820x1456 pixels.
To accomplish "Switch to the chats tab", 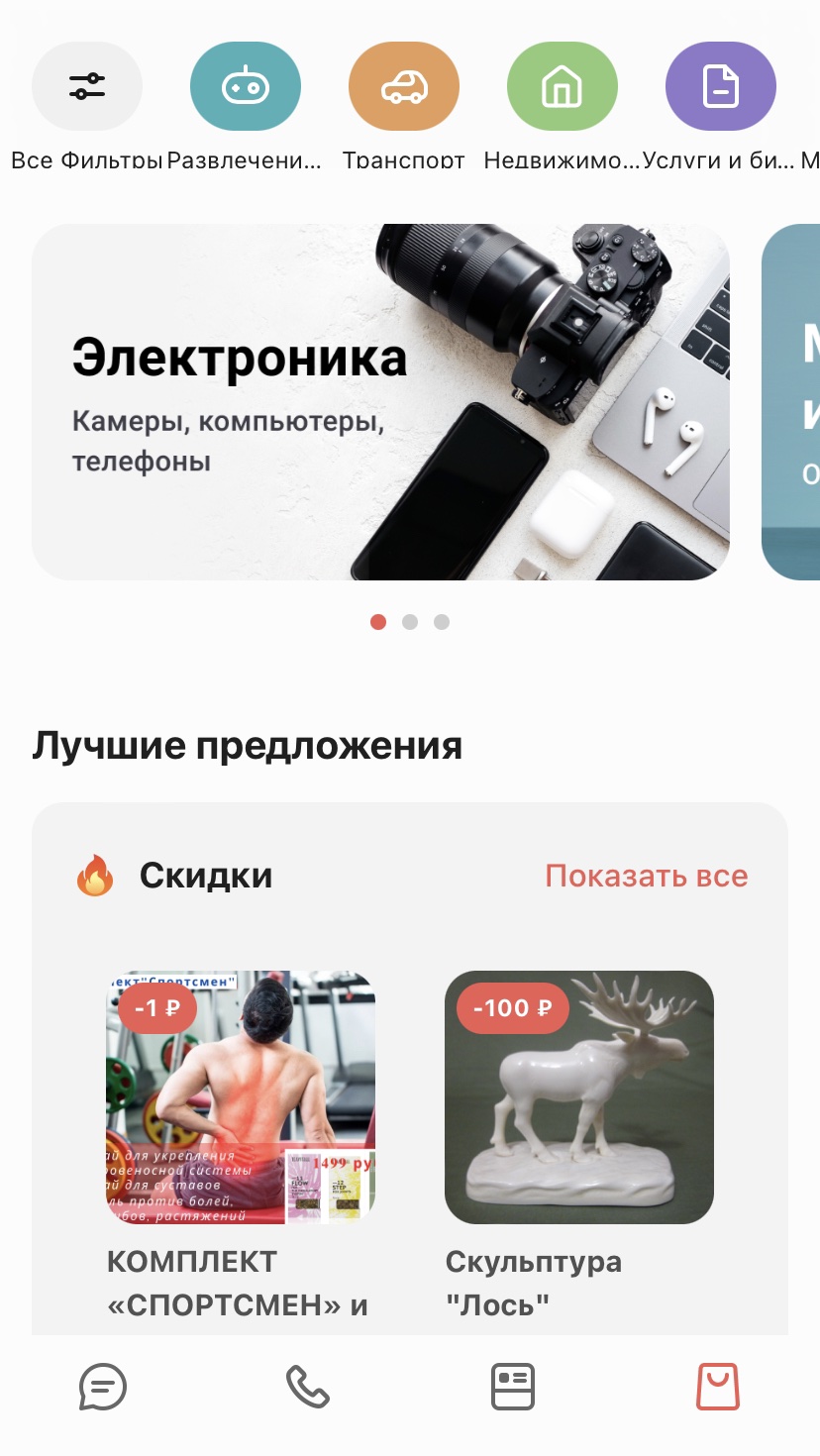I will [x=103, y=1387].
